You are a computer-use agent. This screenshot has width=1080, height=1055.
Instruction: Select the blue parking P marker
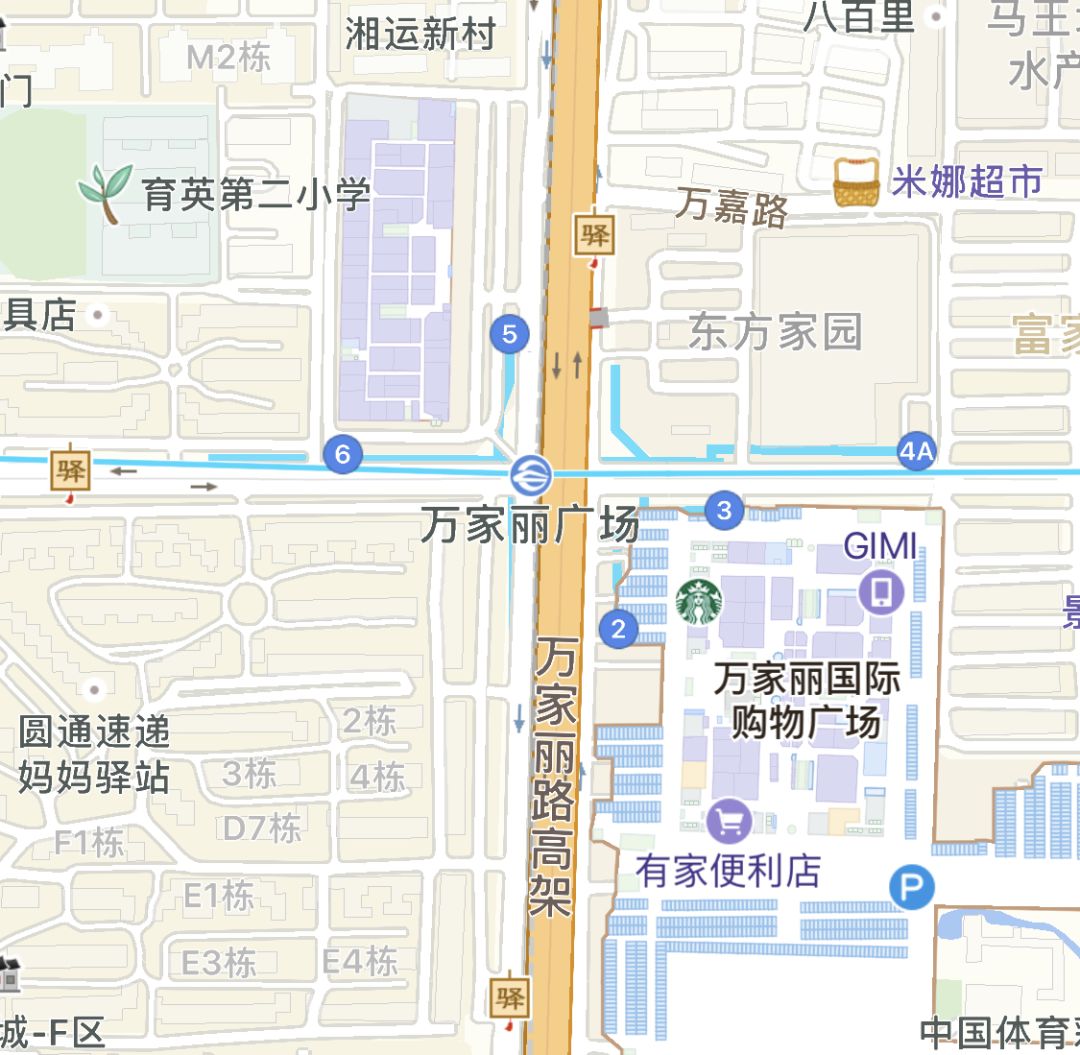coord(911,887)
